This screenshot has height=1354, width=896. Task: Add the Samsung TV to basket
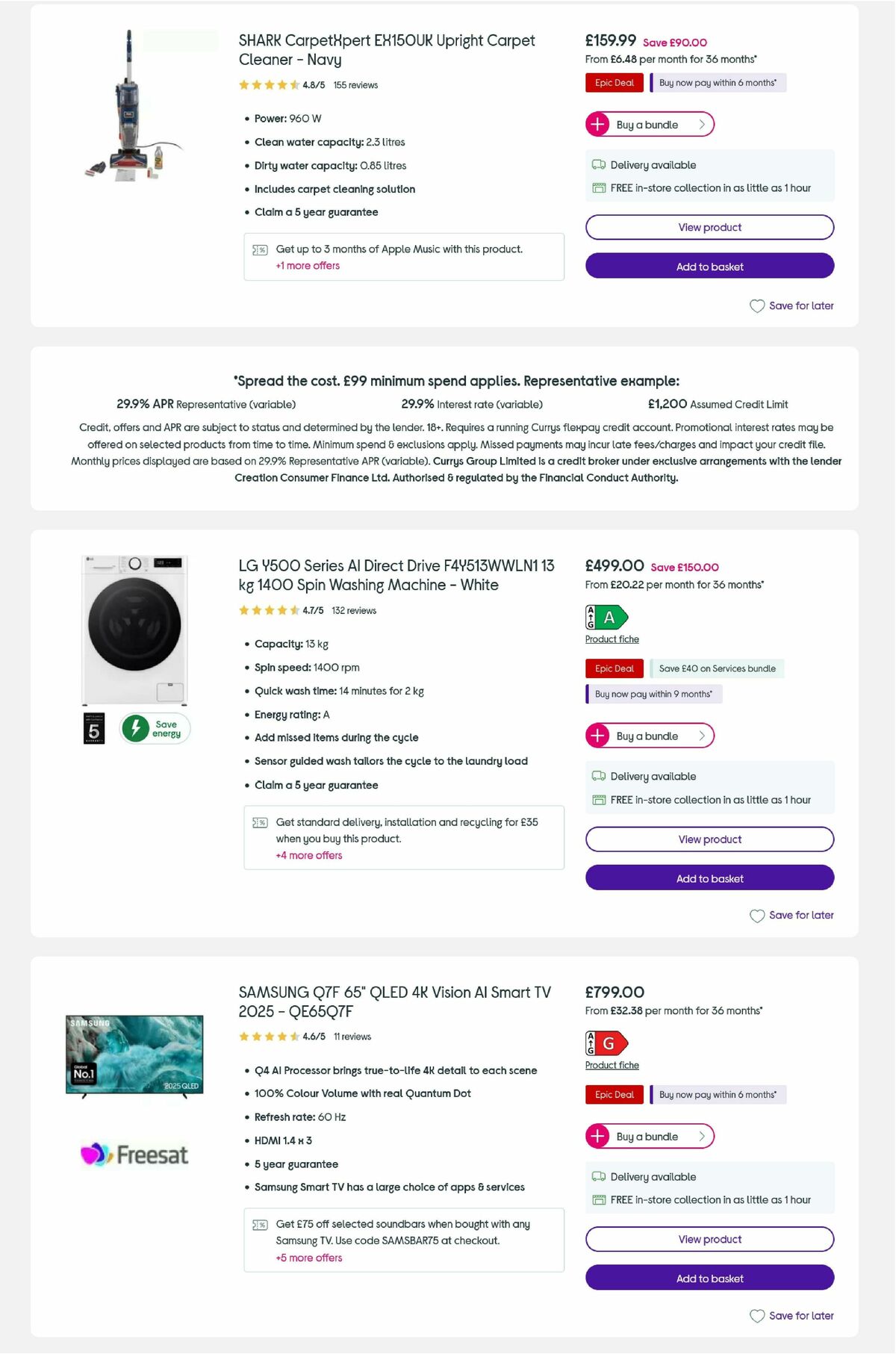[709, 1279]
